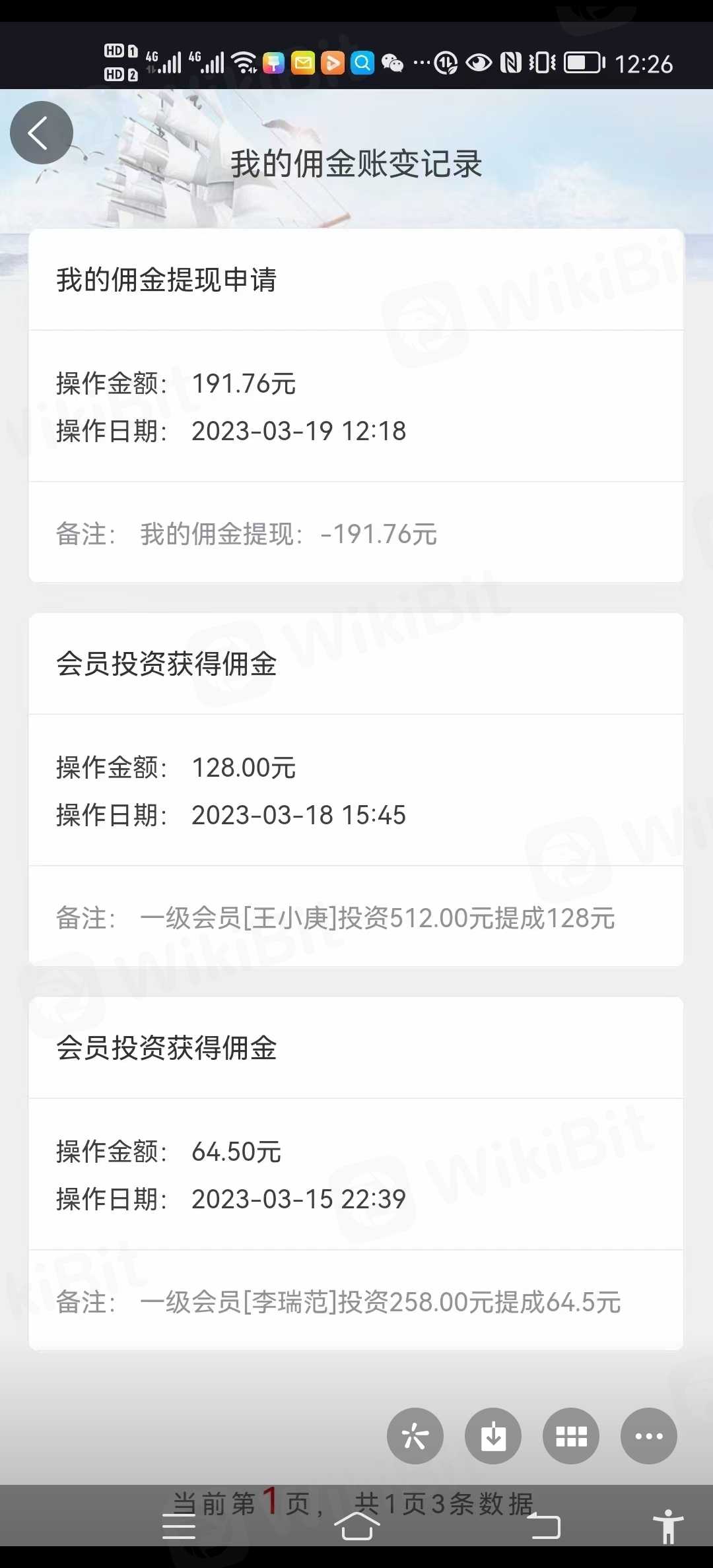Screen dimensions: 713x1568
Task: Open the floating grid menu button
Action: click(571, 1436)
